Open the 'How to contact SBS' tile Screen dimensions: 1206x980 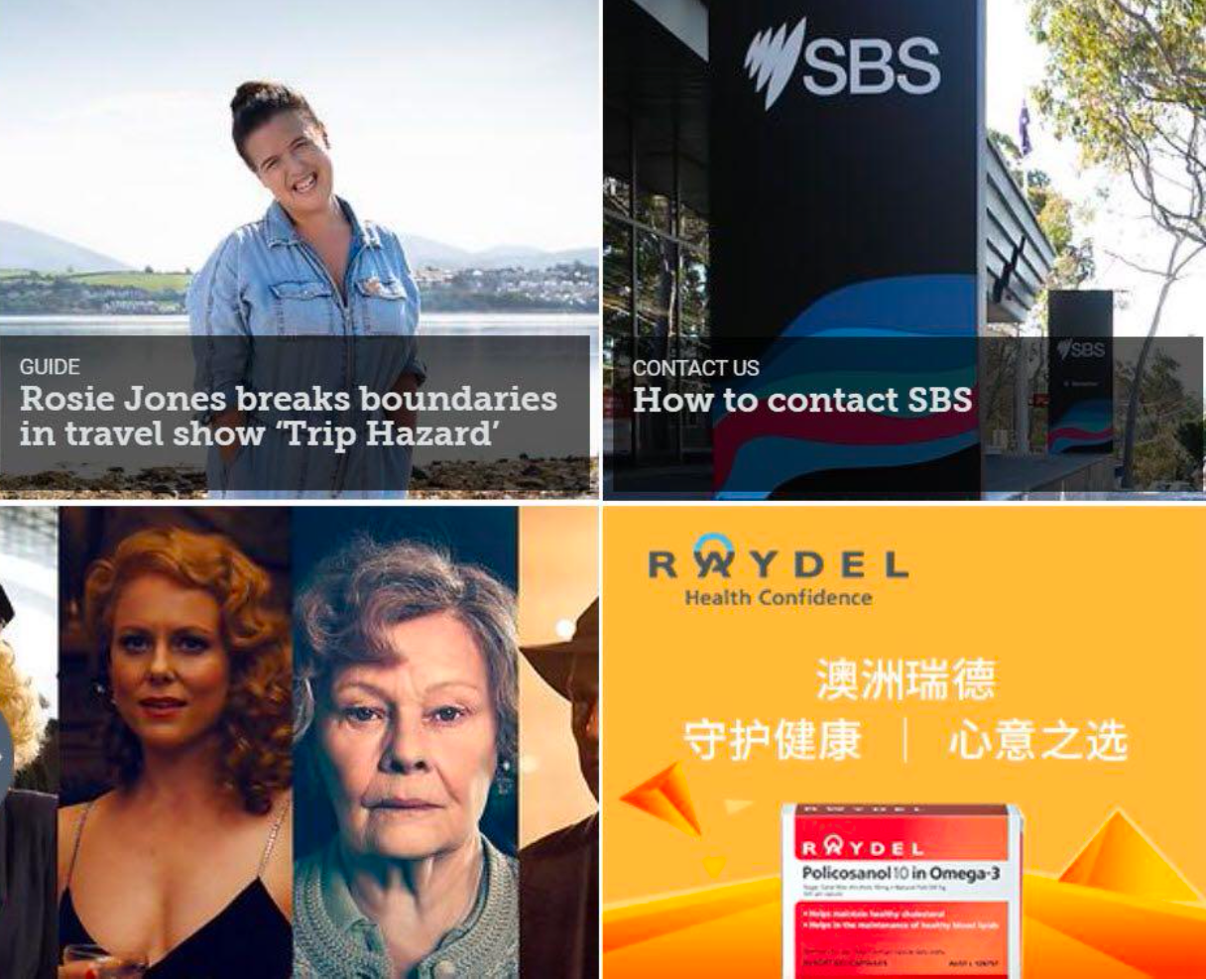coord(801,399)
